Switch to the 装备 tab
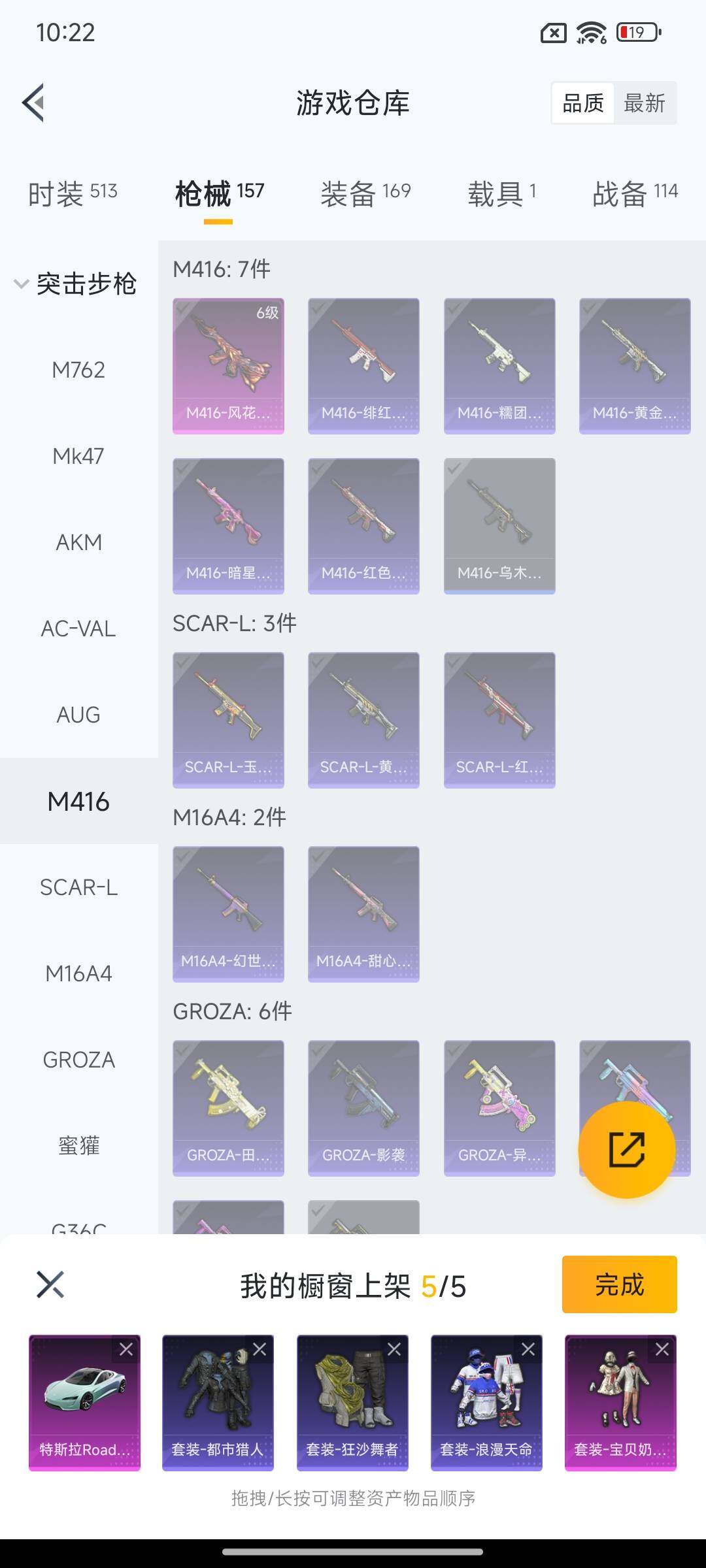Screen dimensions: 706x1568 point(365,193)
